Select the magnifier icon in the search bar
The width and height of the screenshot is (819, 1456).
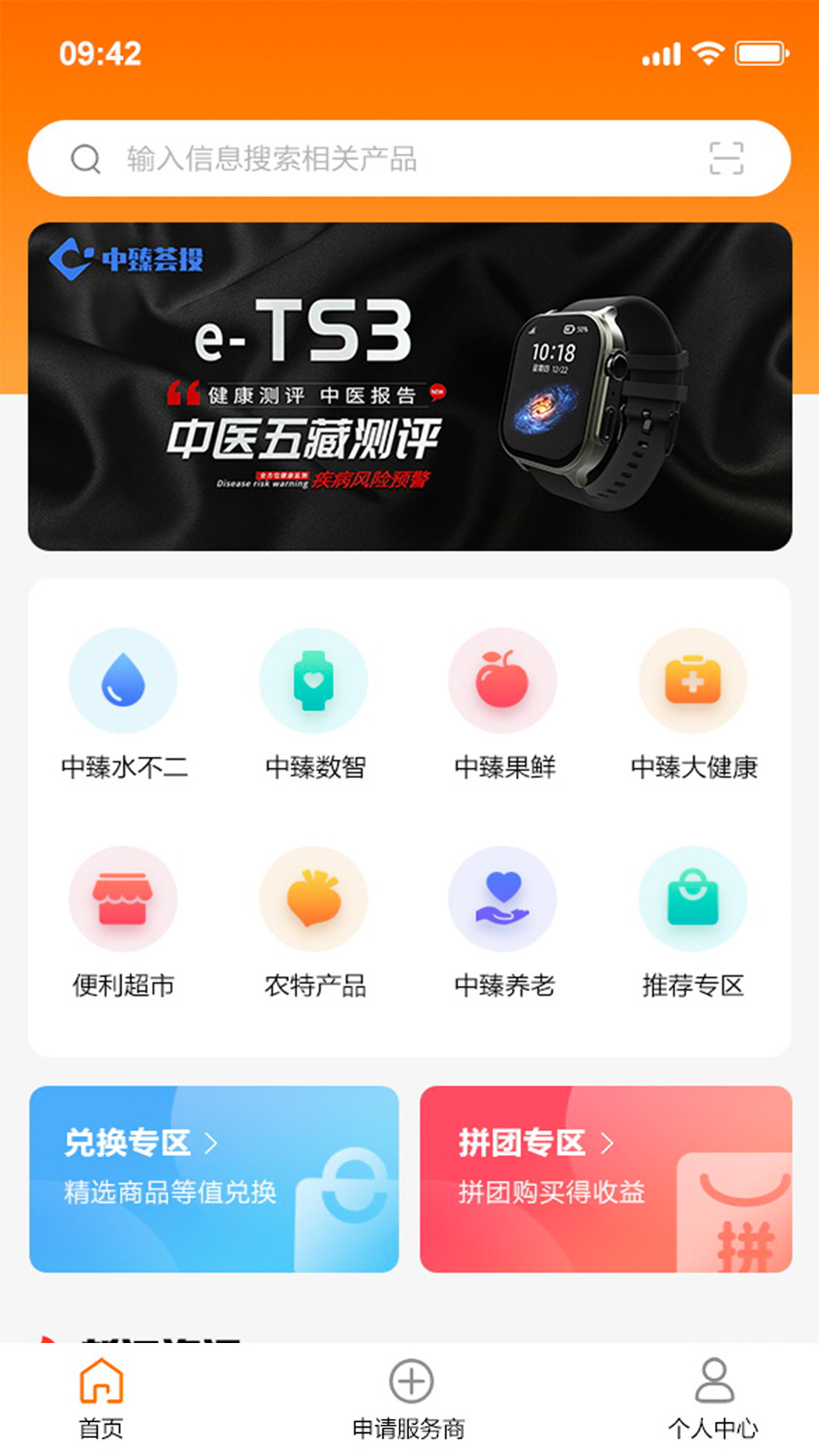point(86,158)
